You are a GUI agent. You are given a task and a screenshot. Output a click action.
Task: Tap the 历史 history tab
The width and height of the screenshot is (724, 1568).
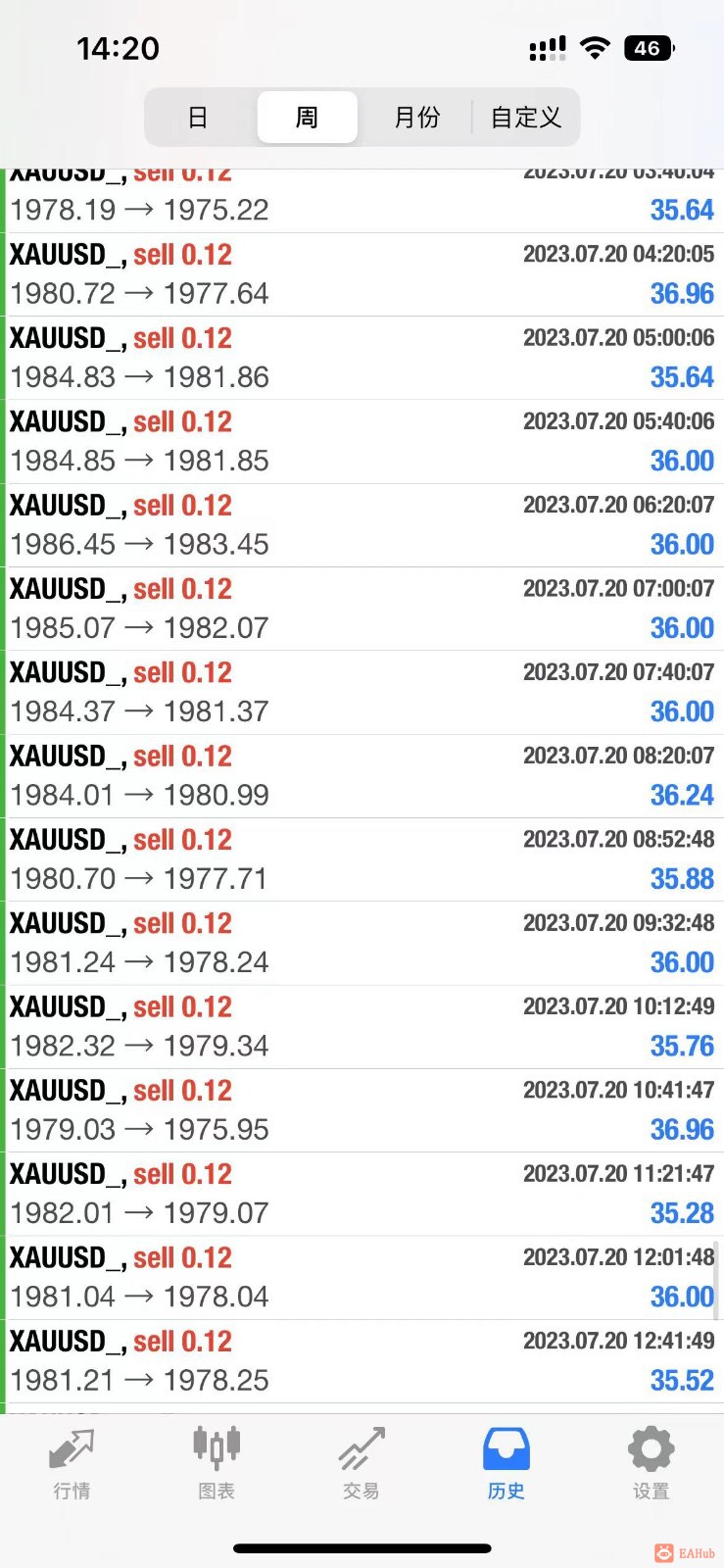507,1464
